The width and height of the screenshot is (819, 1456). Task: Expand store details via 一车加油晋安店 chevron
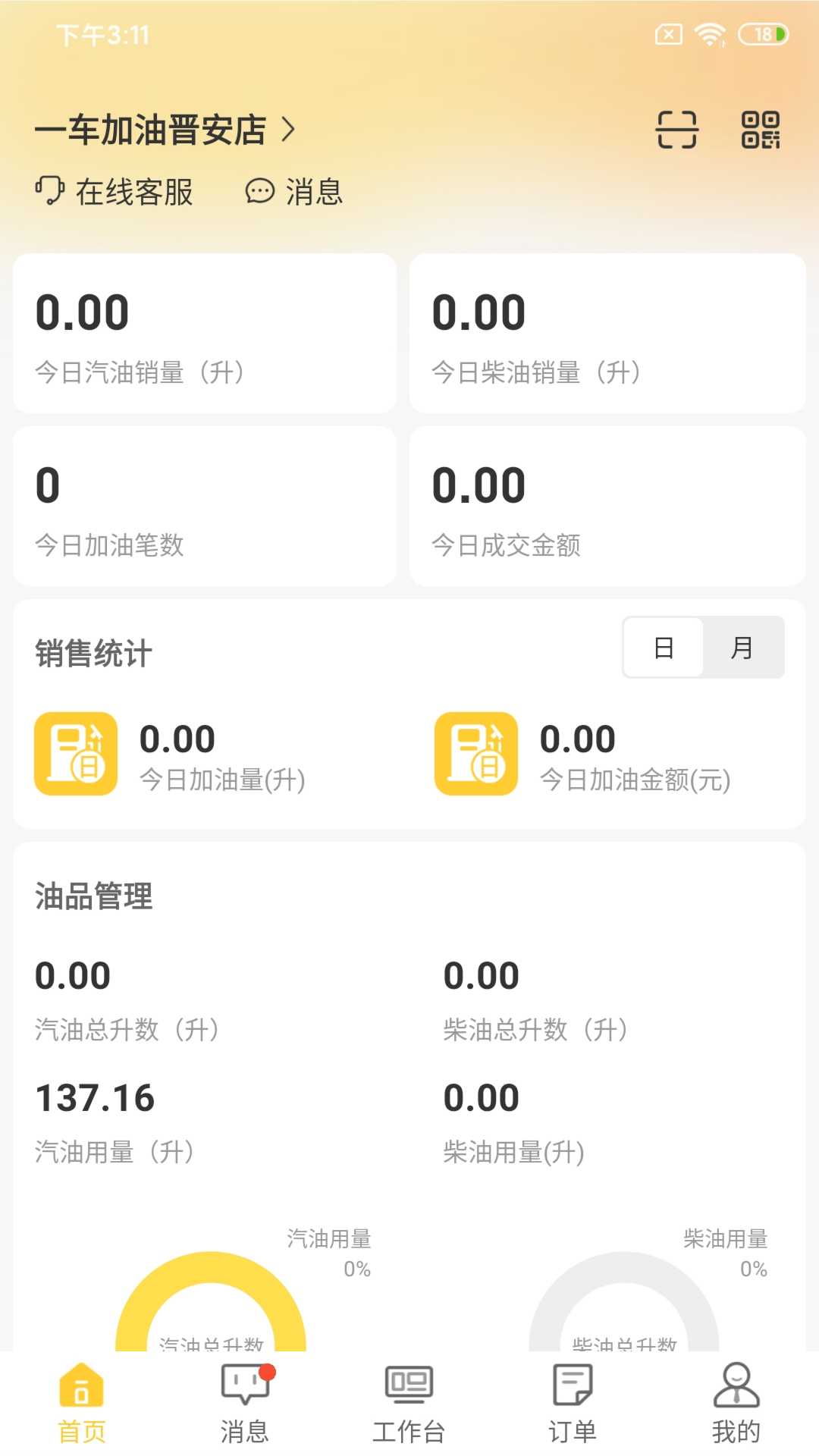[x=288, y=130]
